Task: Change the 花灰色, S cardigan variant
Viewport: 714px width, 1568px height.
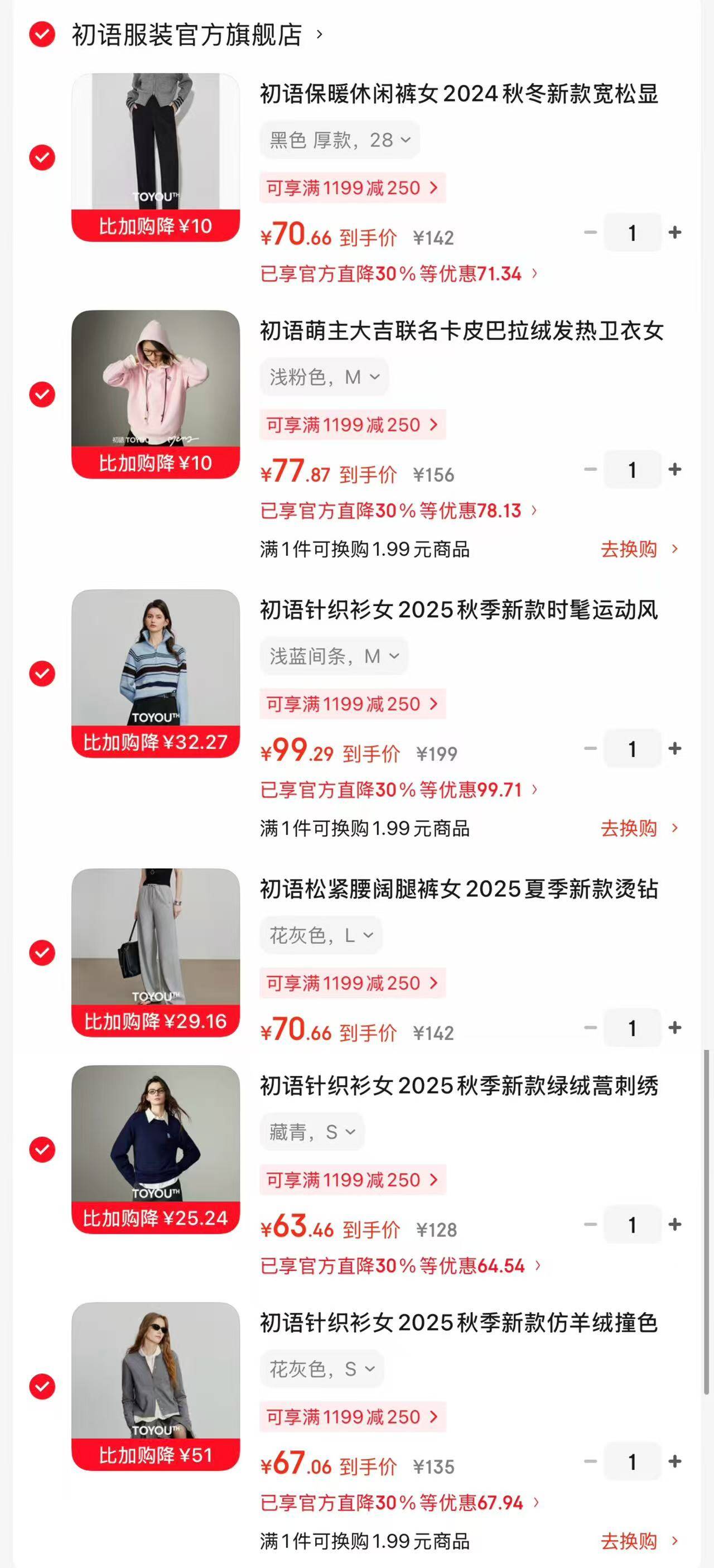Action: (322, 1369)
